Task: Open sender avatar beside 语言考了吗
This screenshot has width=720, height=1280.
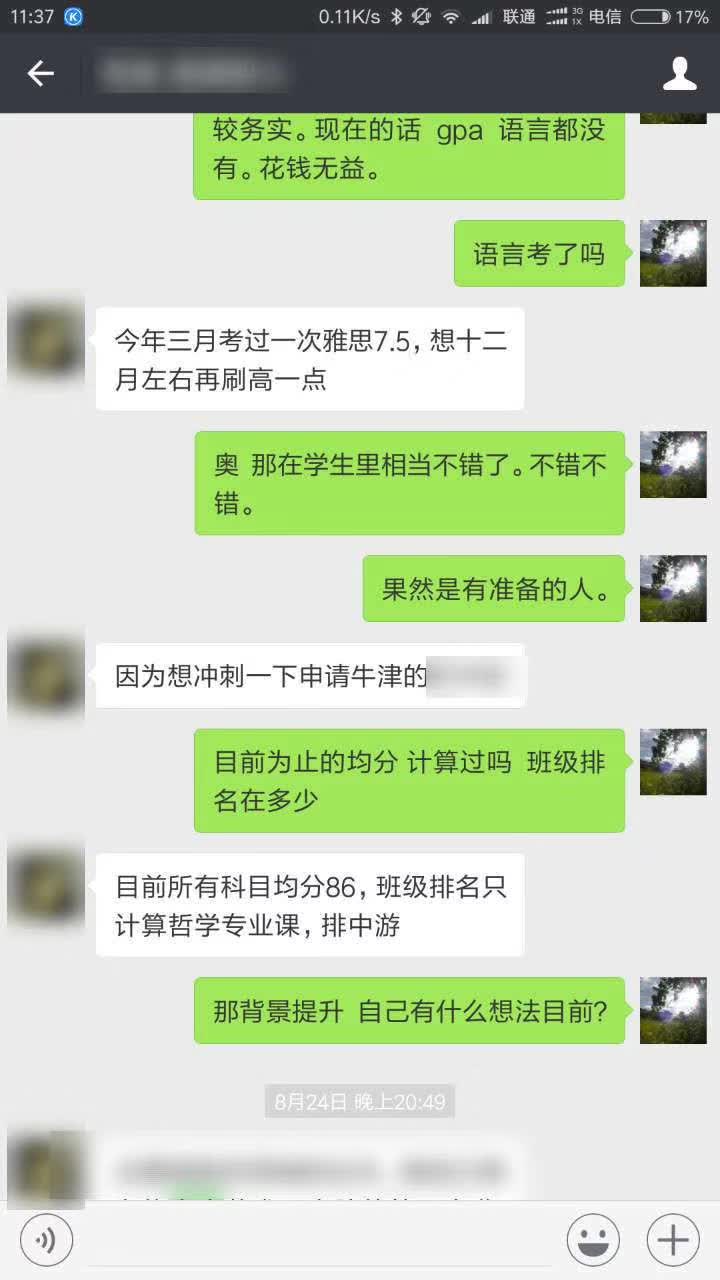Action: [x=673, y=254]
